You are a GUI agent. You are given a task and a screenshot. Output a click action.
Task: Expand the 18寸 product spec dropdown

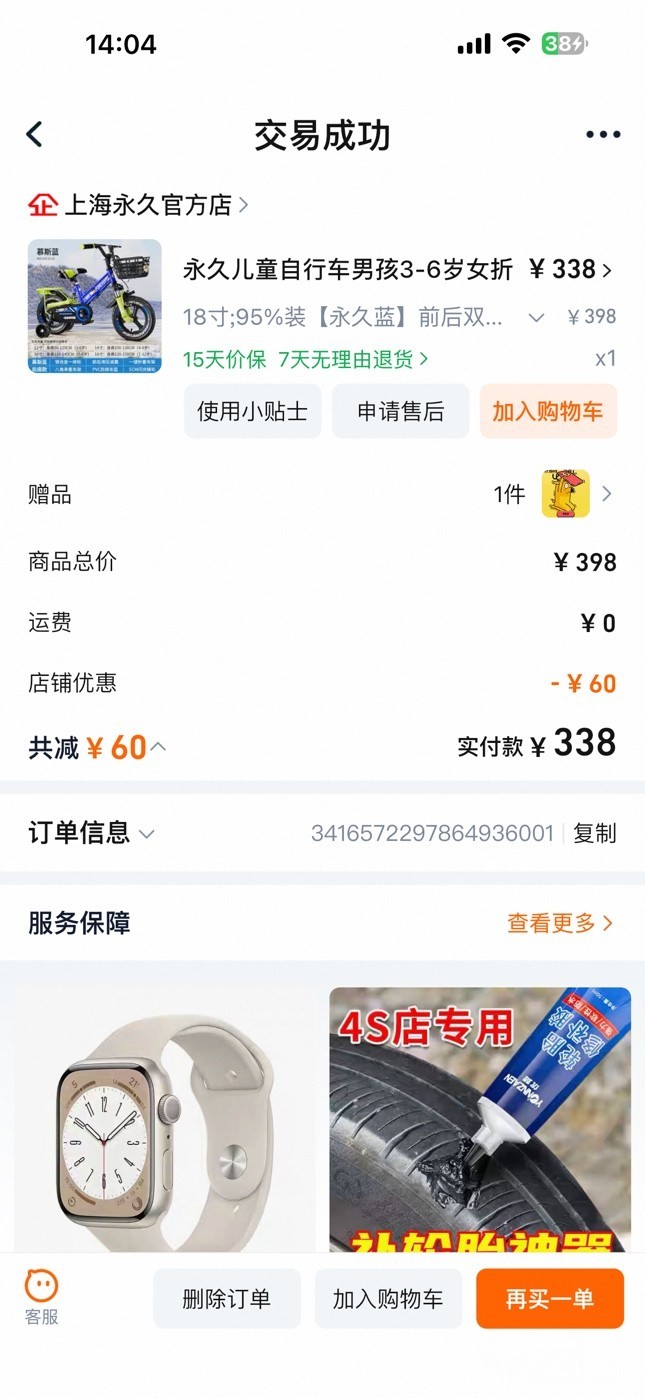(536, 318)
